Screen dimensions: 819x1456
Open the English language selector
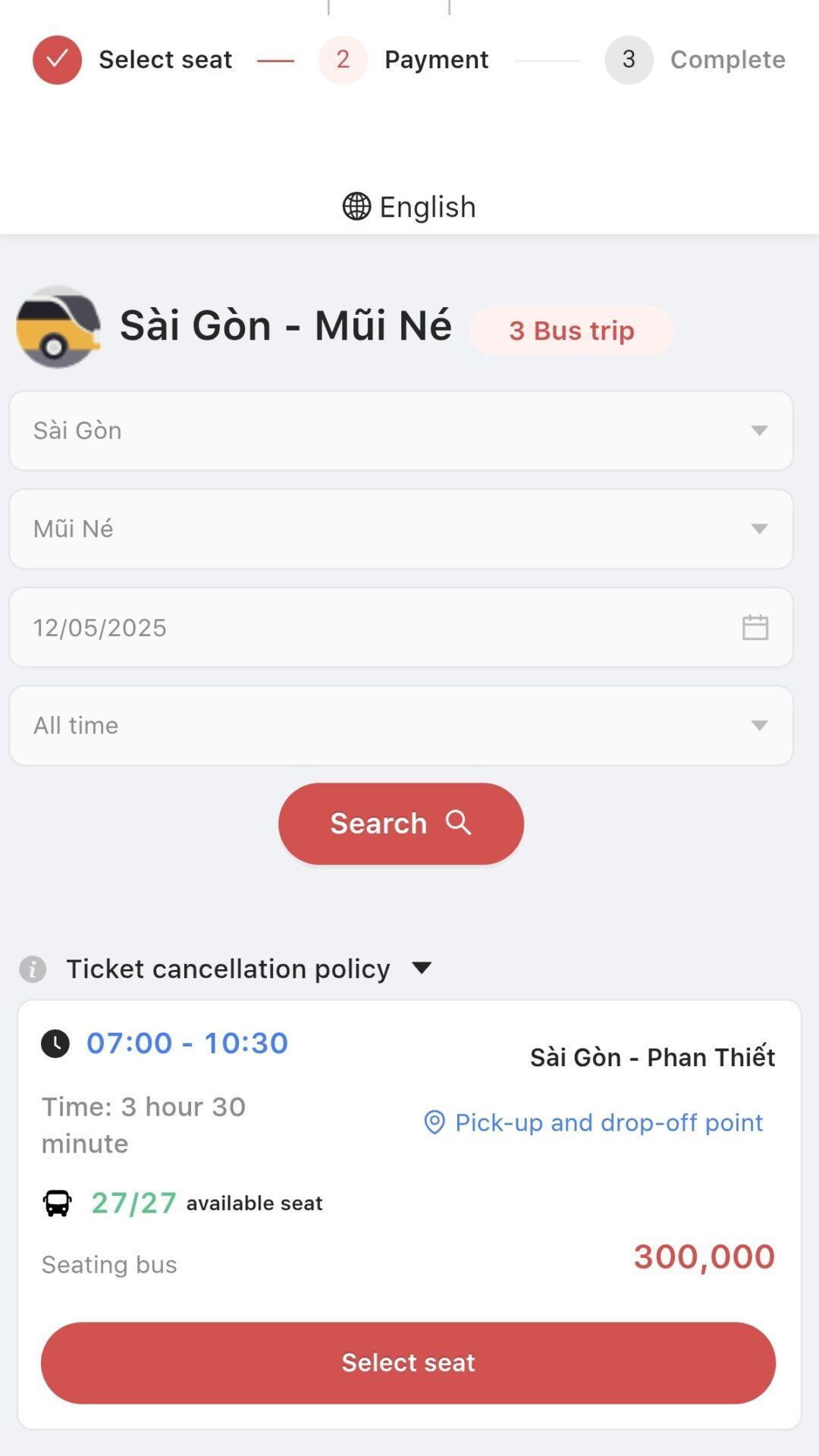[x=409, y=206]
